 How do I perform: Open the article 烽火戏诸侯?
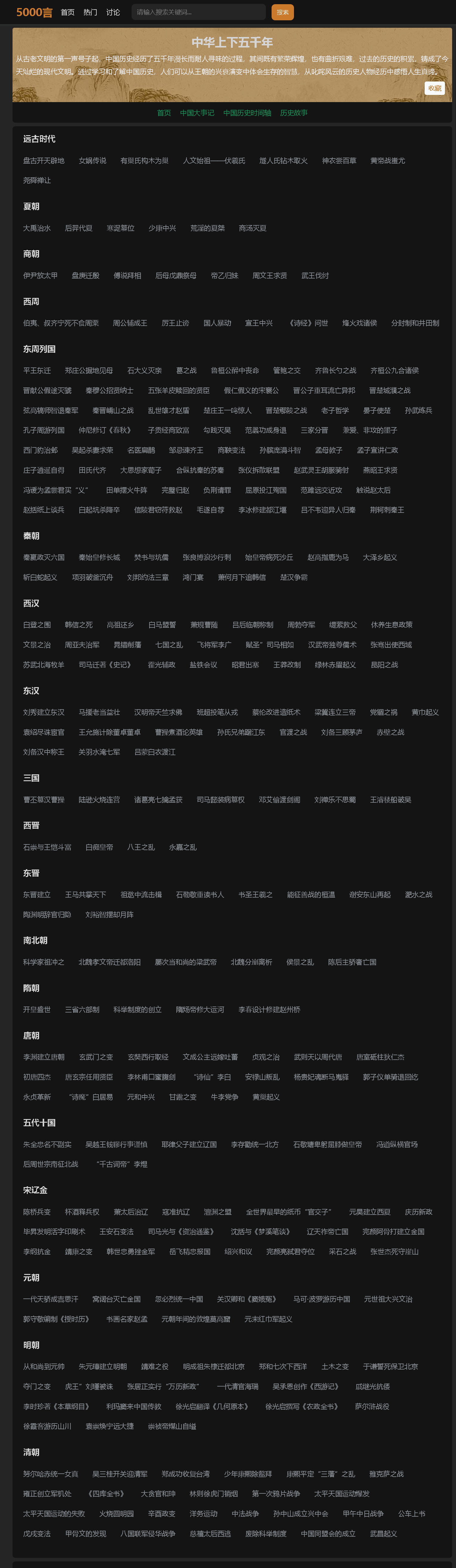359,323
